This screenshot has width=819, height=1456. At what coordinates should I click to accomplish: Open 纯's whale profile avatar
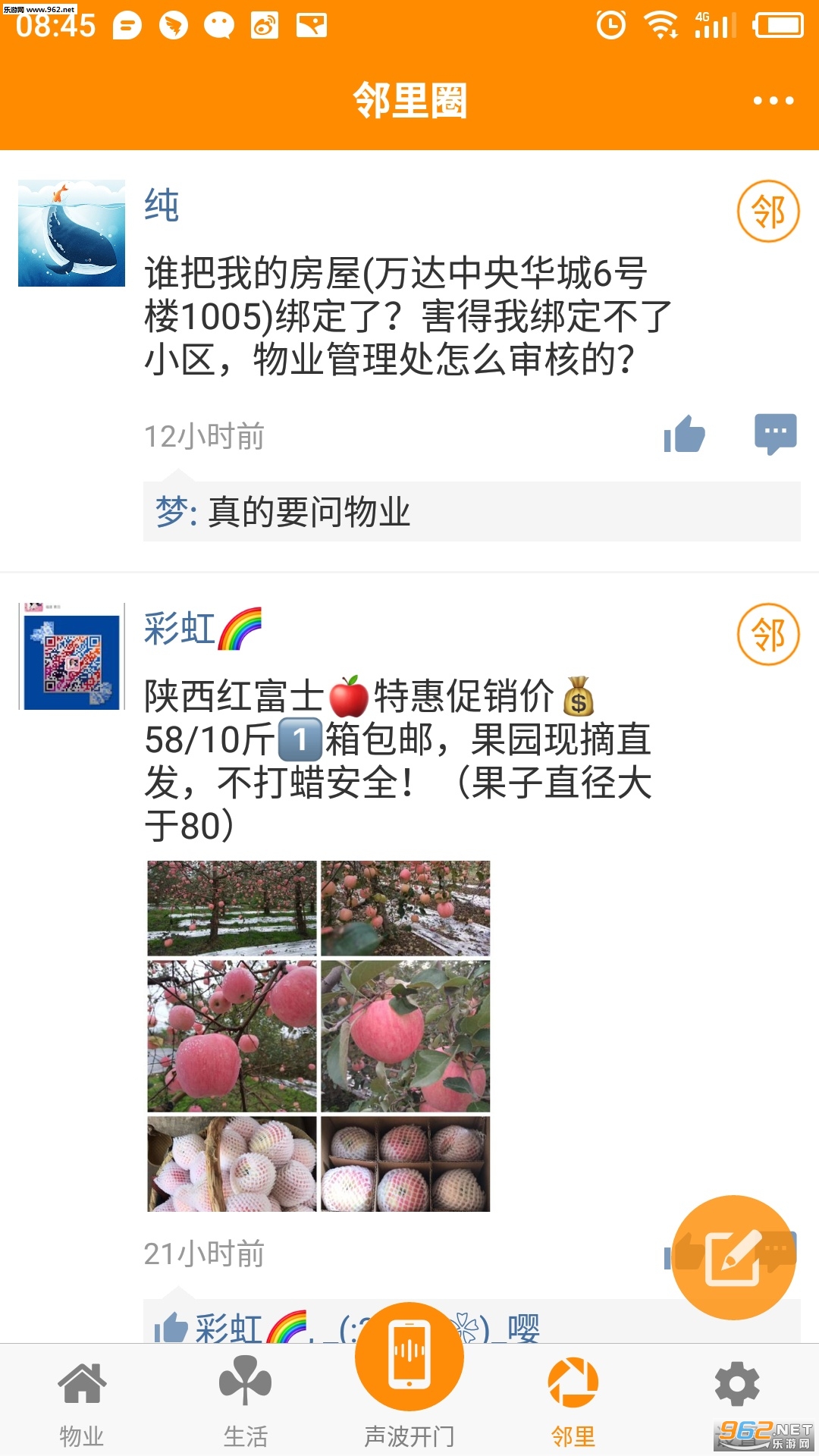[71, 233]
